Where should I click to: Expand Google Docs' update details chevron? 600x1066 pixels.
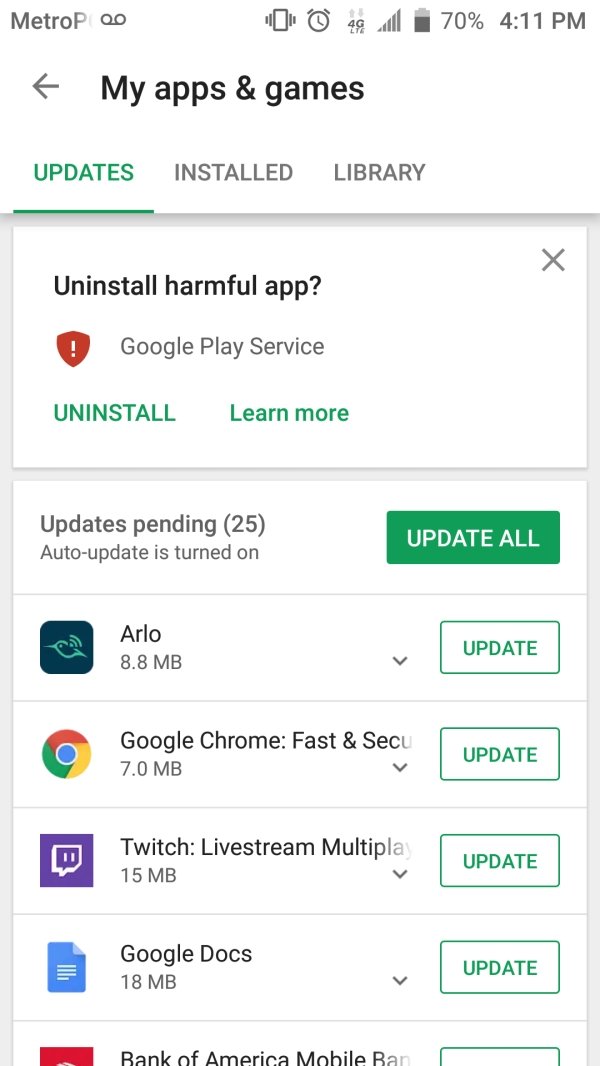[400, 981]
